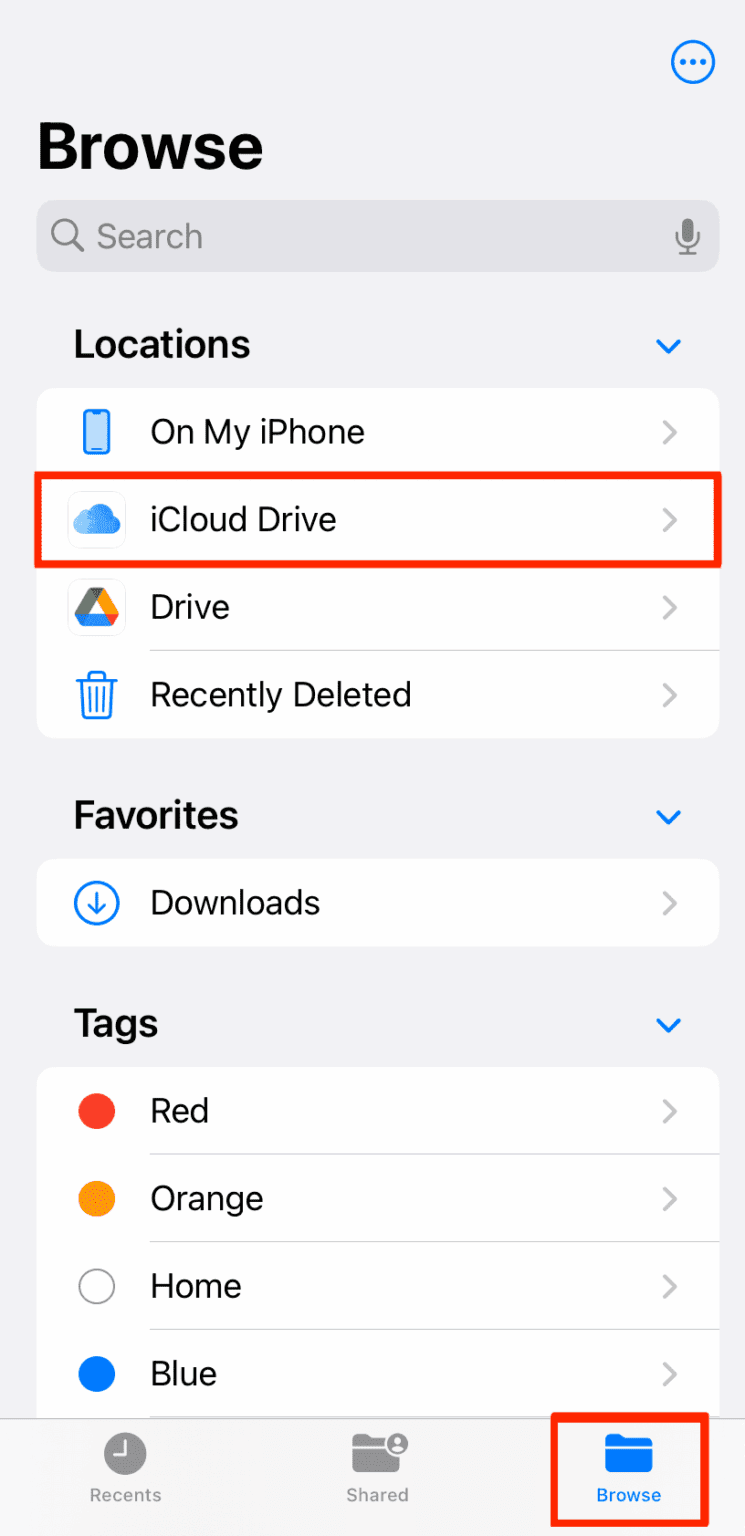The width and height of the screenshot is (745, 1536).
Task: Switch to the Shared tab
Action: click(377, 1467)
